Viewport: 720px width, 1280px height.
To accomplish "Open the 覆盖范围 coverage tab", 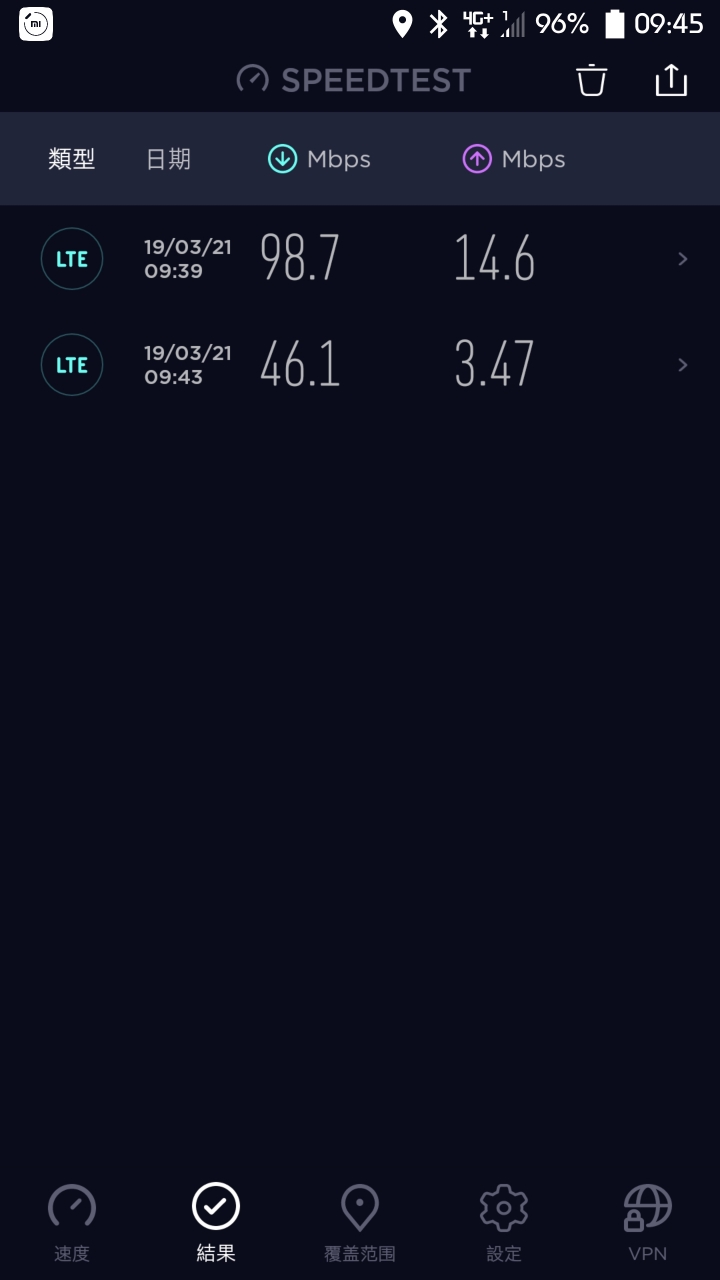I will pos(360,1222).
